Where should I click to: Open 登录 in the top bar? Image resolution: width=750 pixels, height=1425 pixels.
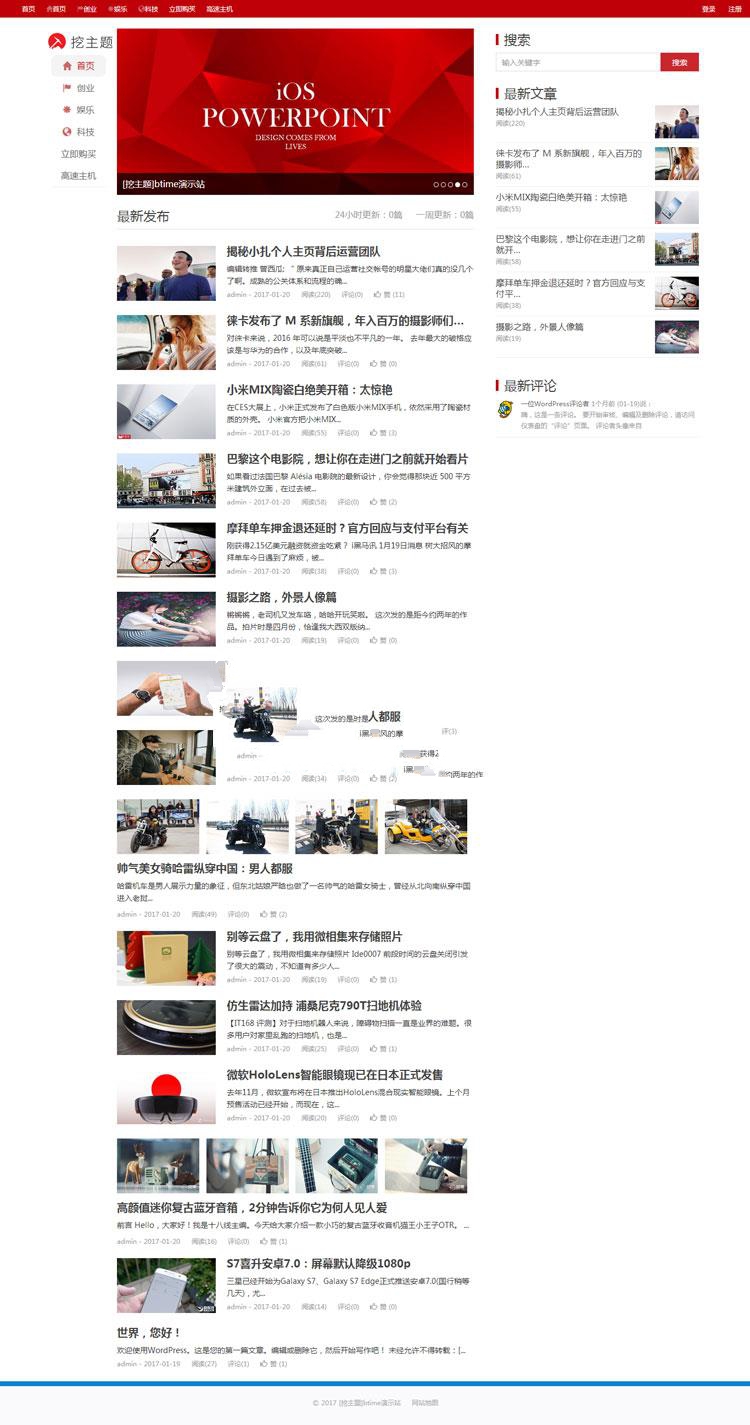708,8
